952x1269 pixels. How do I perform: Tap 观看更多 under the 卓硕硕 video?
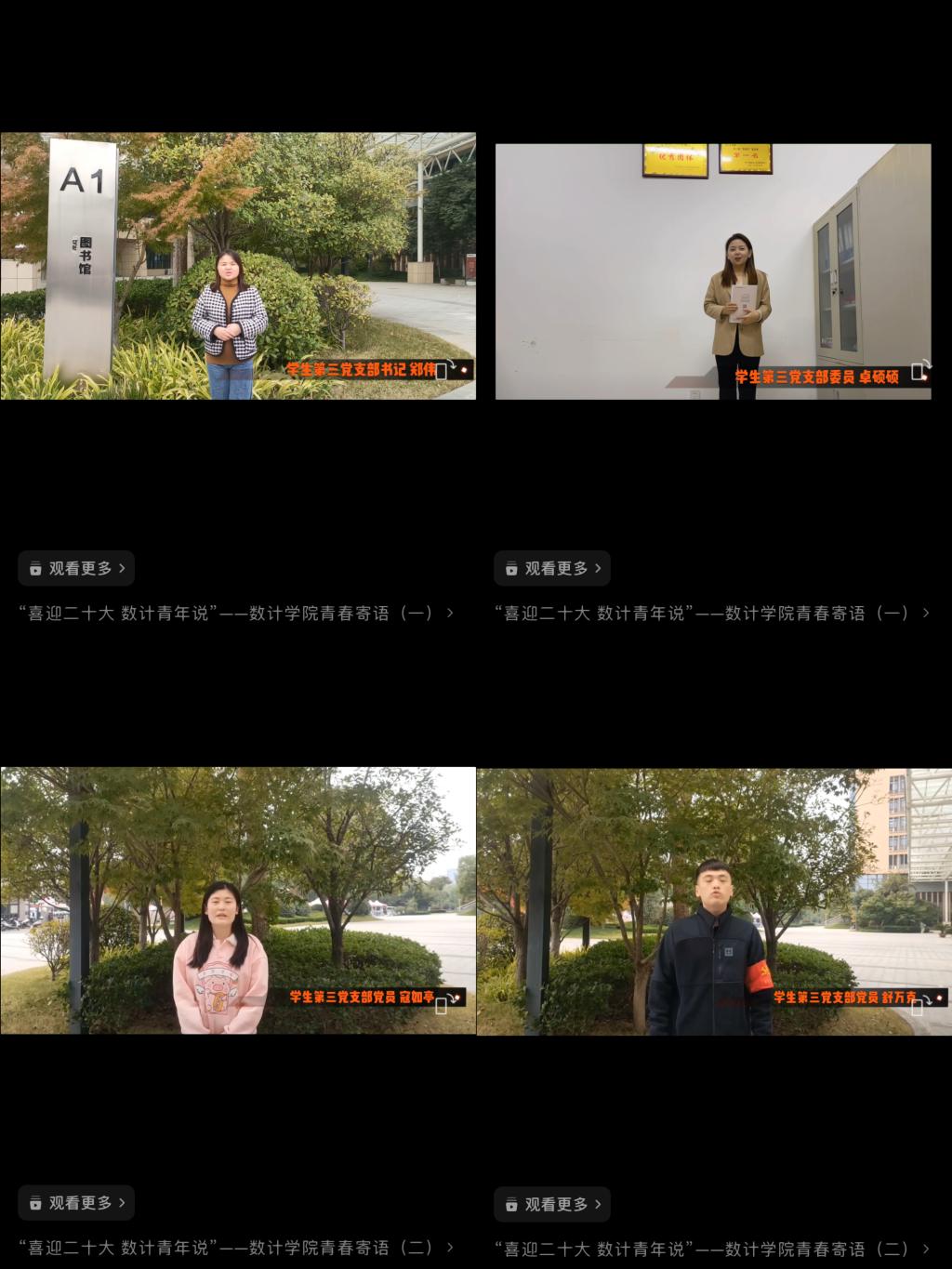point(552,568)
